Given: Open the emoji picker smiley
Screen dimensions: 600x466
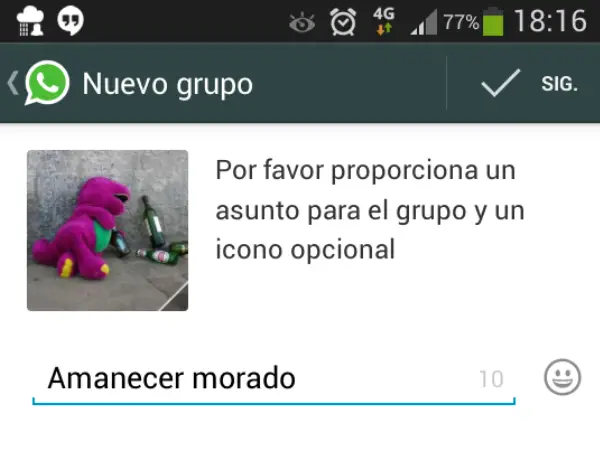Looking at the screenshot, I should [x=562, y=377].
